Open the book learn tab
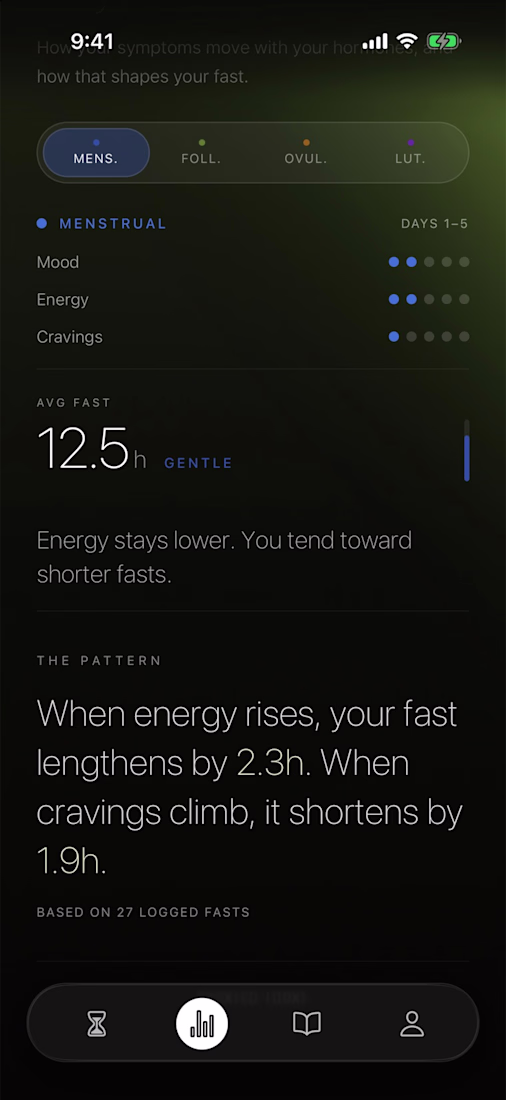Screen dimensions: 506x1100 307,1024
